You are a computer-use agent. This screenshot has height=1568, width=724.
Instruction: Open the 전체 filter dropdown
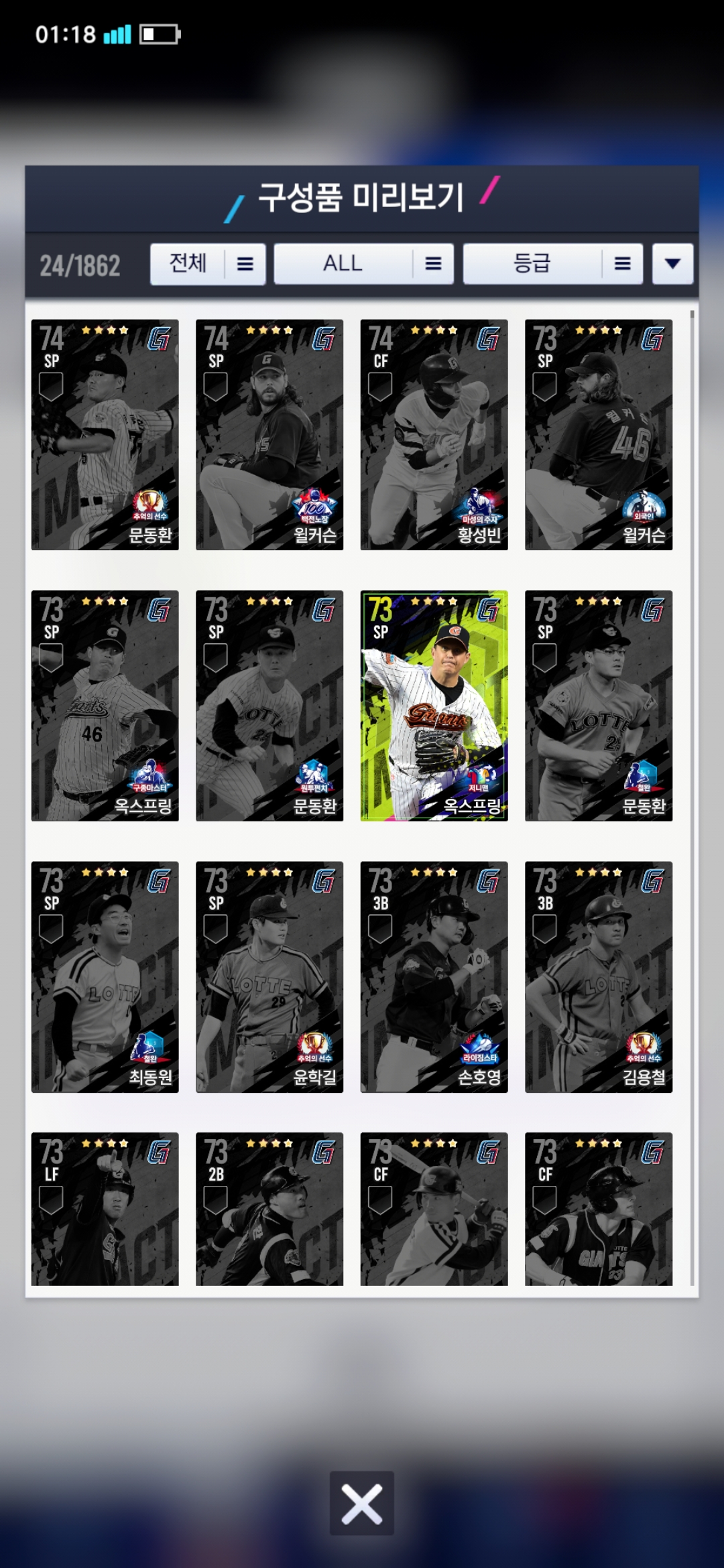point(208,264)
